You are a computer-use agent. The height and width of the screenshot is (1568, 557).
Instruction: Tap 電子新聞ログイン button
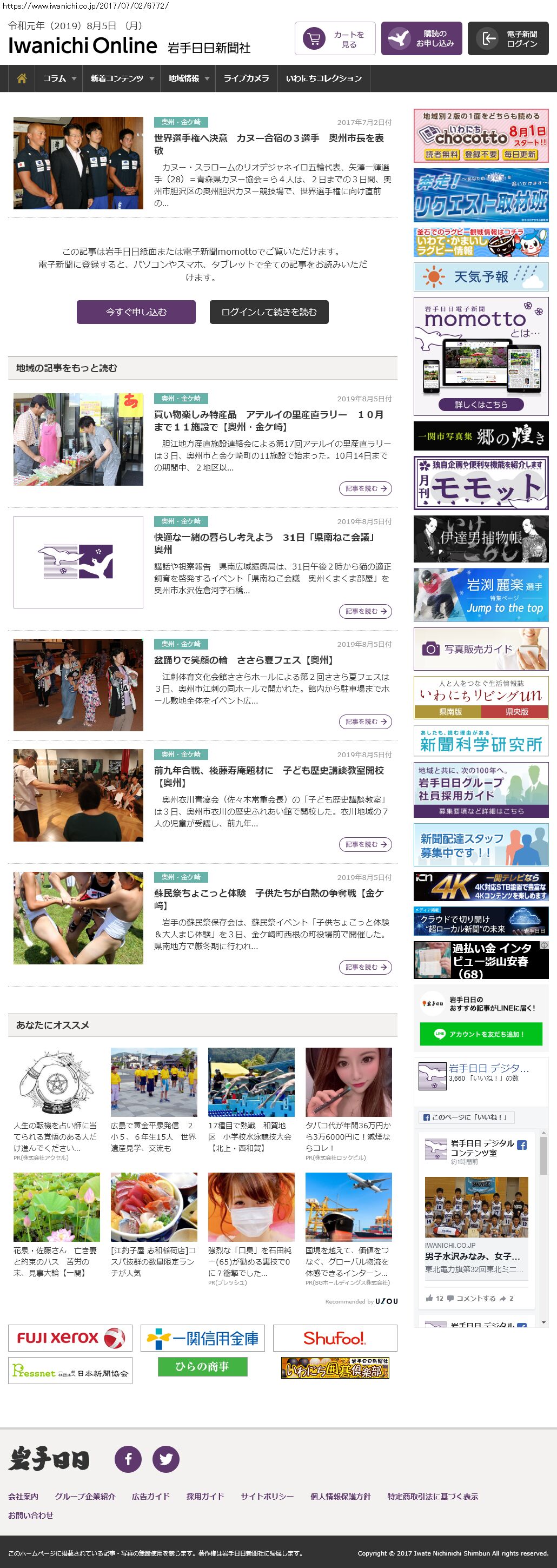(x=508, y=39)
